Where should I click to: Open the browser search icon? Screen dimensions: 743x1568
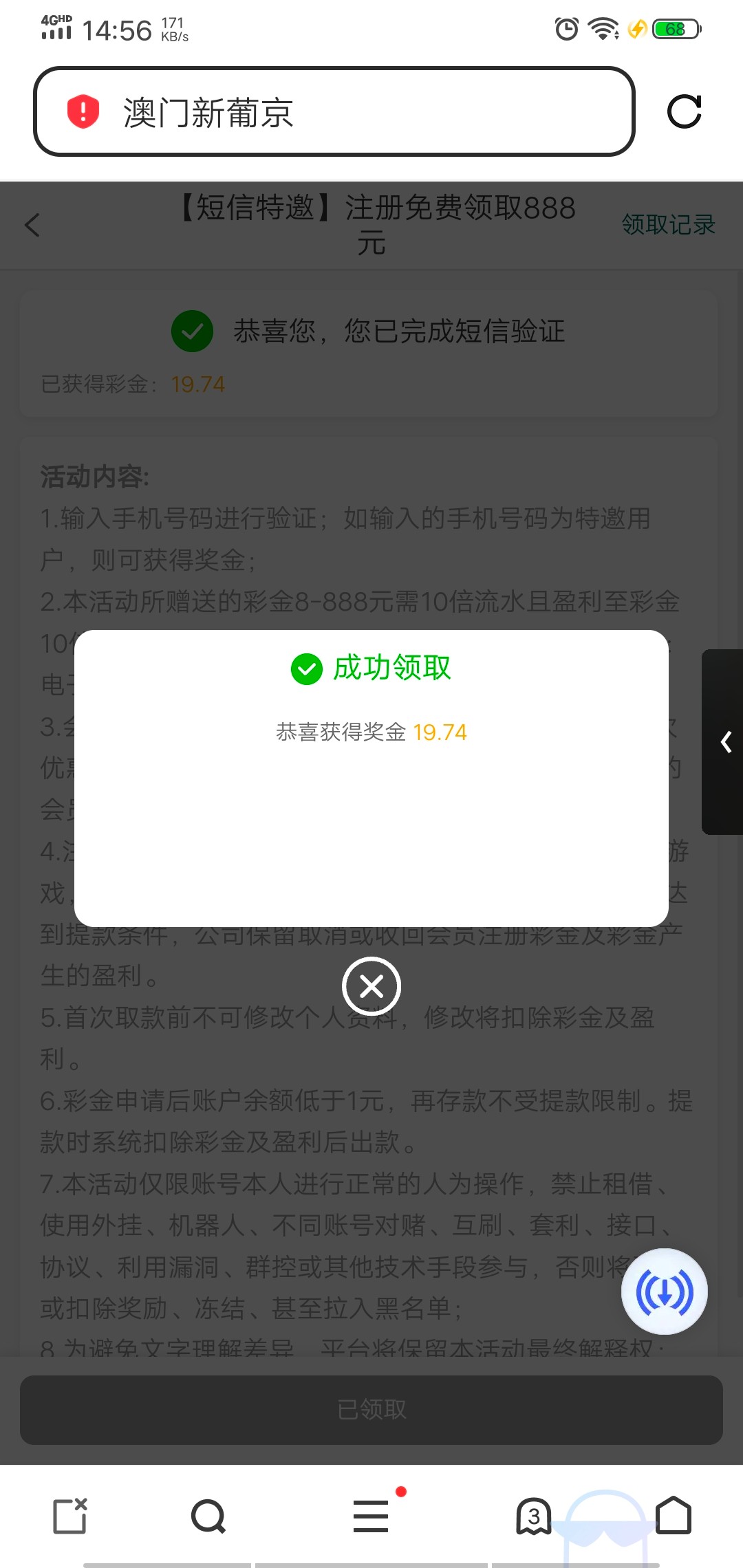[x=208, y=1516]
